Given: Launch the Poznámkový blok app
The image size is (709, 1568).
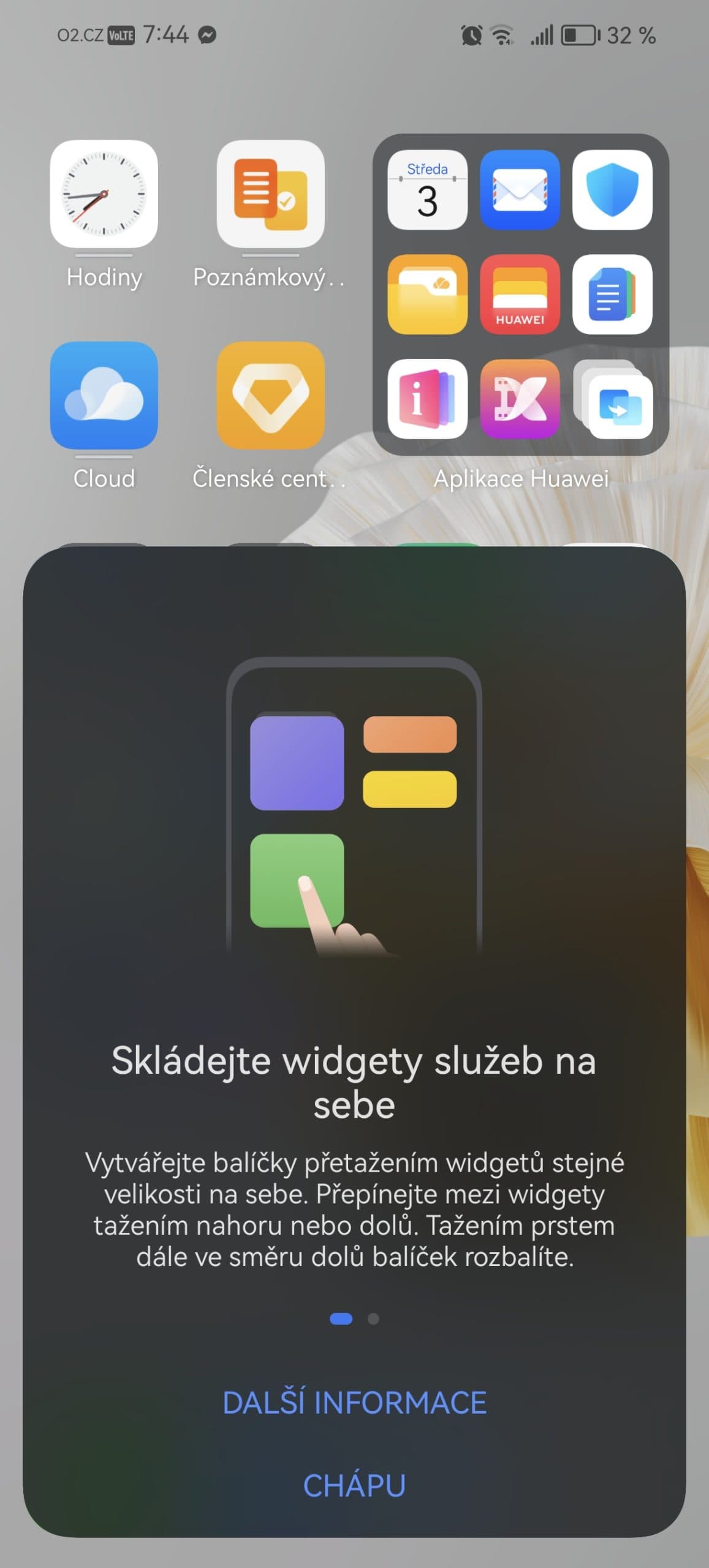Looking at the screenshot, I should pyautogui.click(x=270, y=194).
